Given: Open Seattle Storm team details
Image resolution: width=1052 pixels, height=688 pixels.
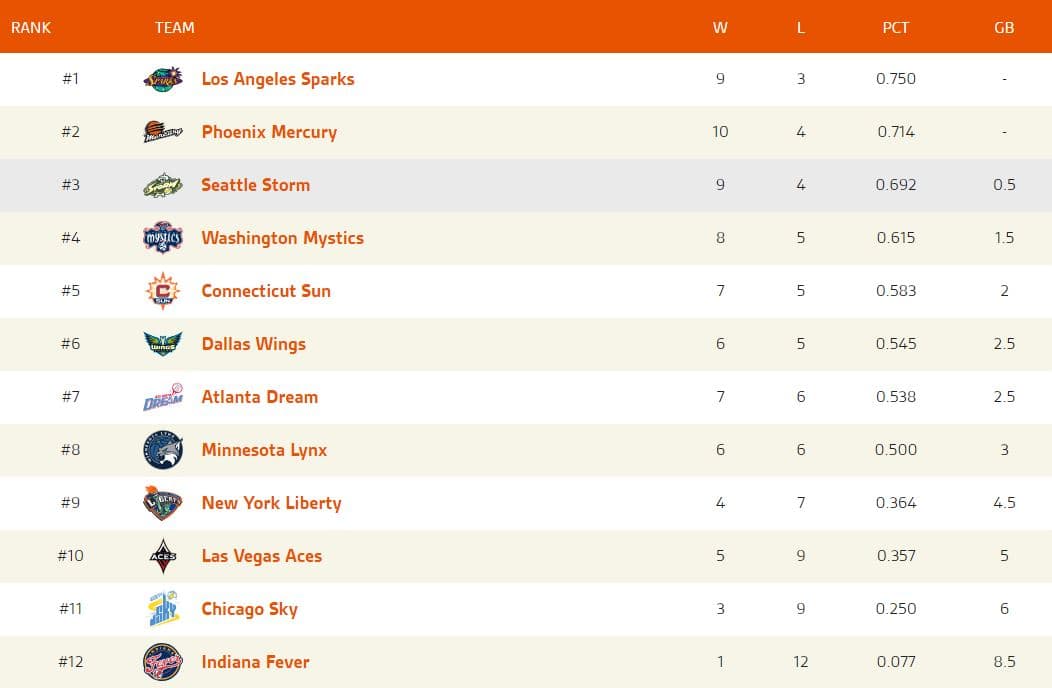Looking at the screenshot, I should coord(255,185).
